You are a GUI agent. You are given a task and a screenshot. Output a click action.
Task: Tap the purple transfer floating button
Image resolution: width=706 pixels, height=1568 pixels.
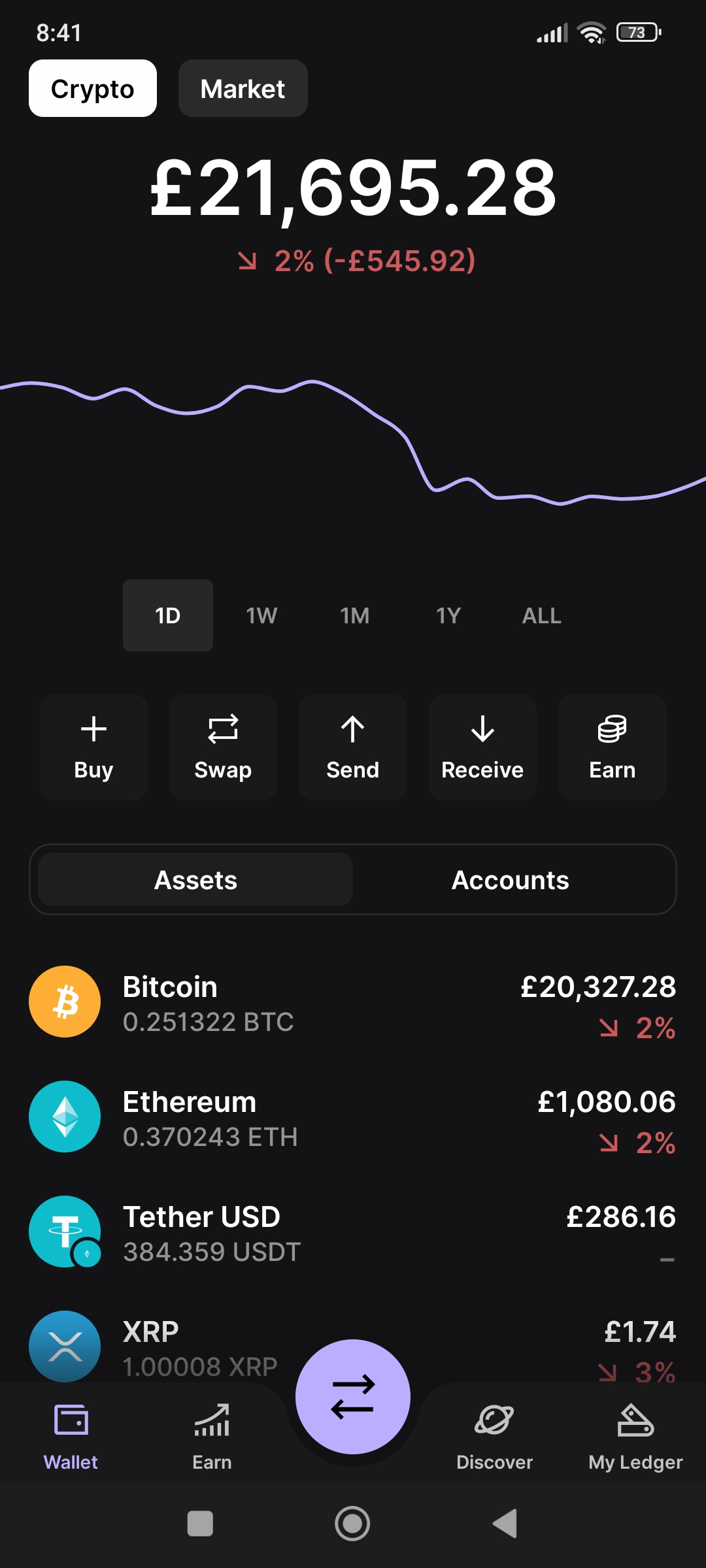[x=353, y=1396]
